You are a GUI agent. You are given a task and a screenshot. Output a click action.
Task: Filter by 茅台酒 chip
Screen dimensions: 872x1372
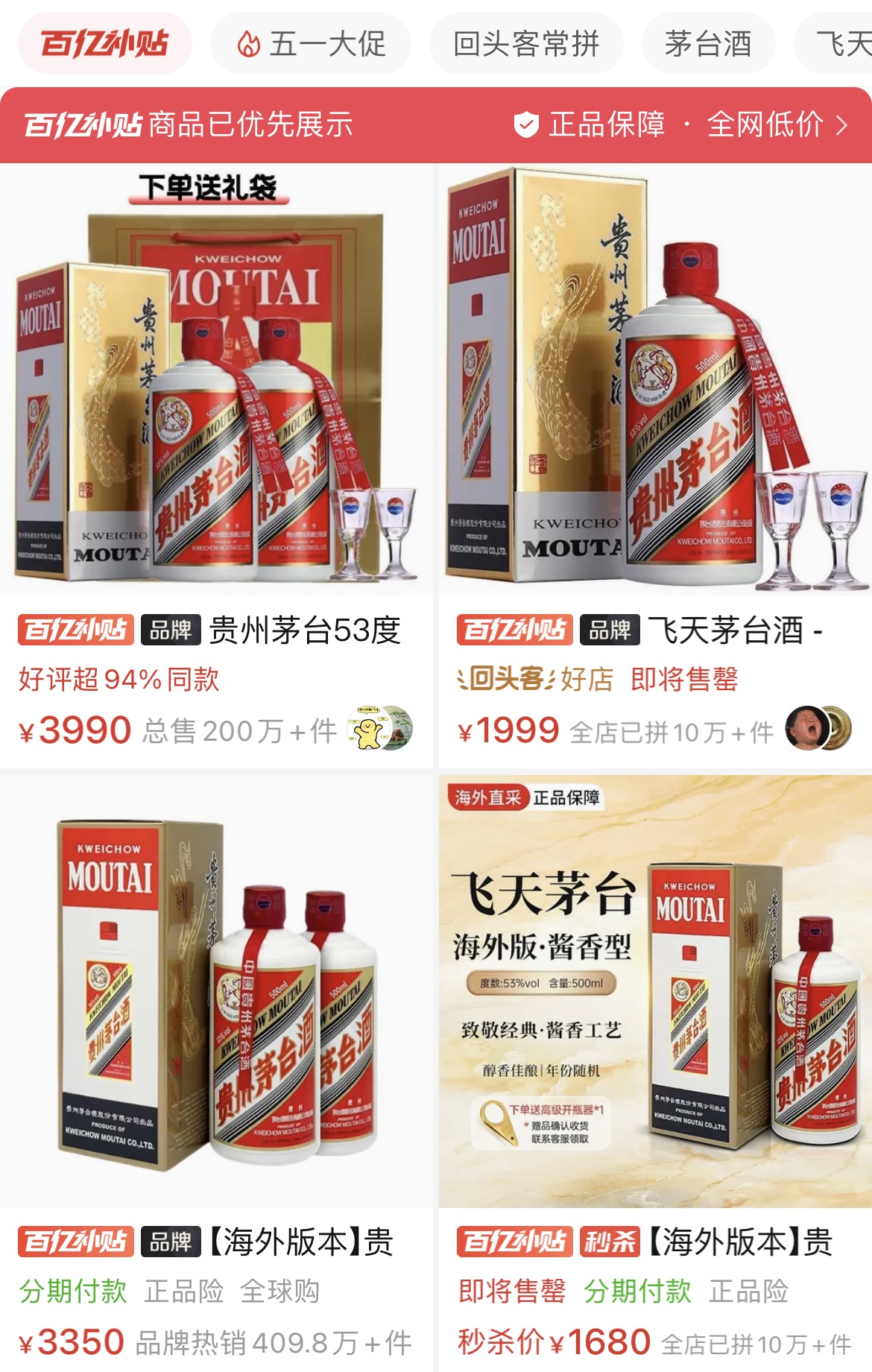tap(708, 43)
